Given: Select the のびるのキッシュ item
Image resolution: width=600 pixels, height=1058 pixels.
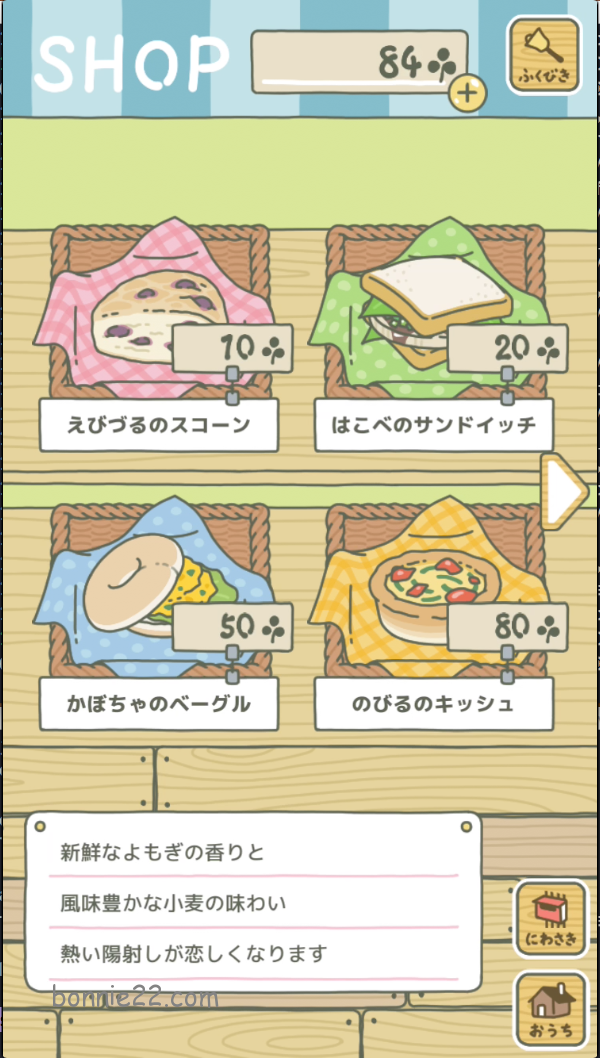Looking at the screenshot, I should click(x=435, y=617).
